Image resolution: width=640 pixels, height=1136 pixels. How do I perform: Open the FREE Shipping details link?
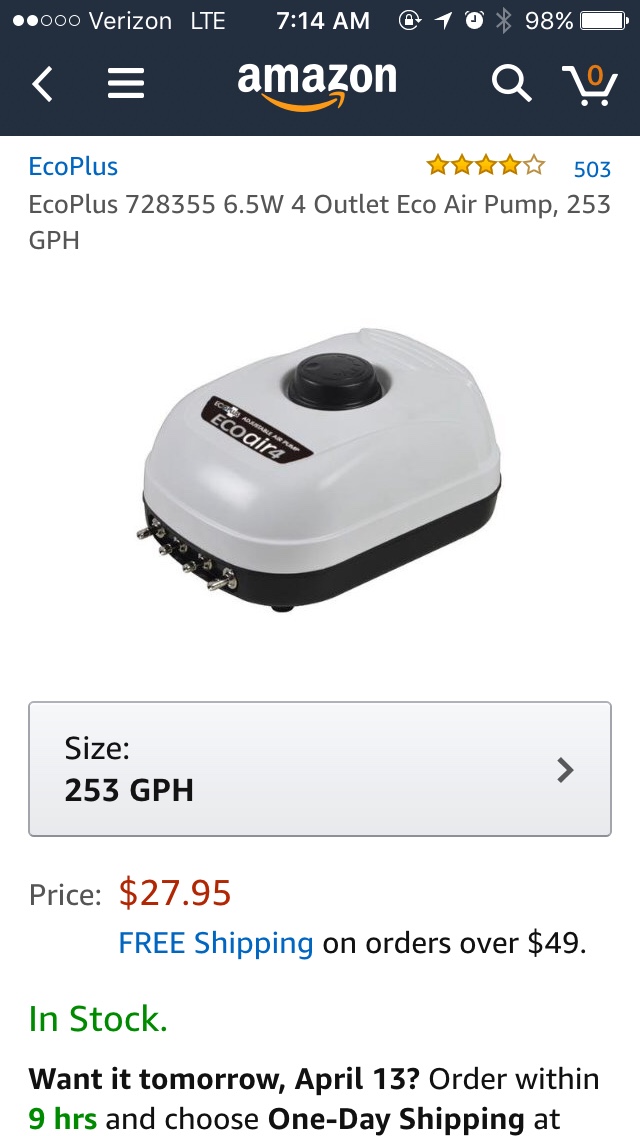point(216,943)
